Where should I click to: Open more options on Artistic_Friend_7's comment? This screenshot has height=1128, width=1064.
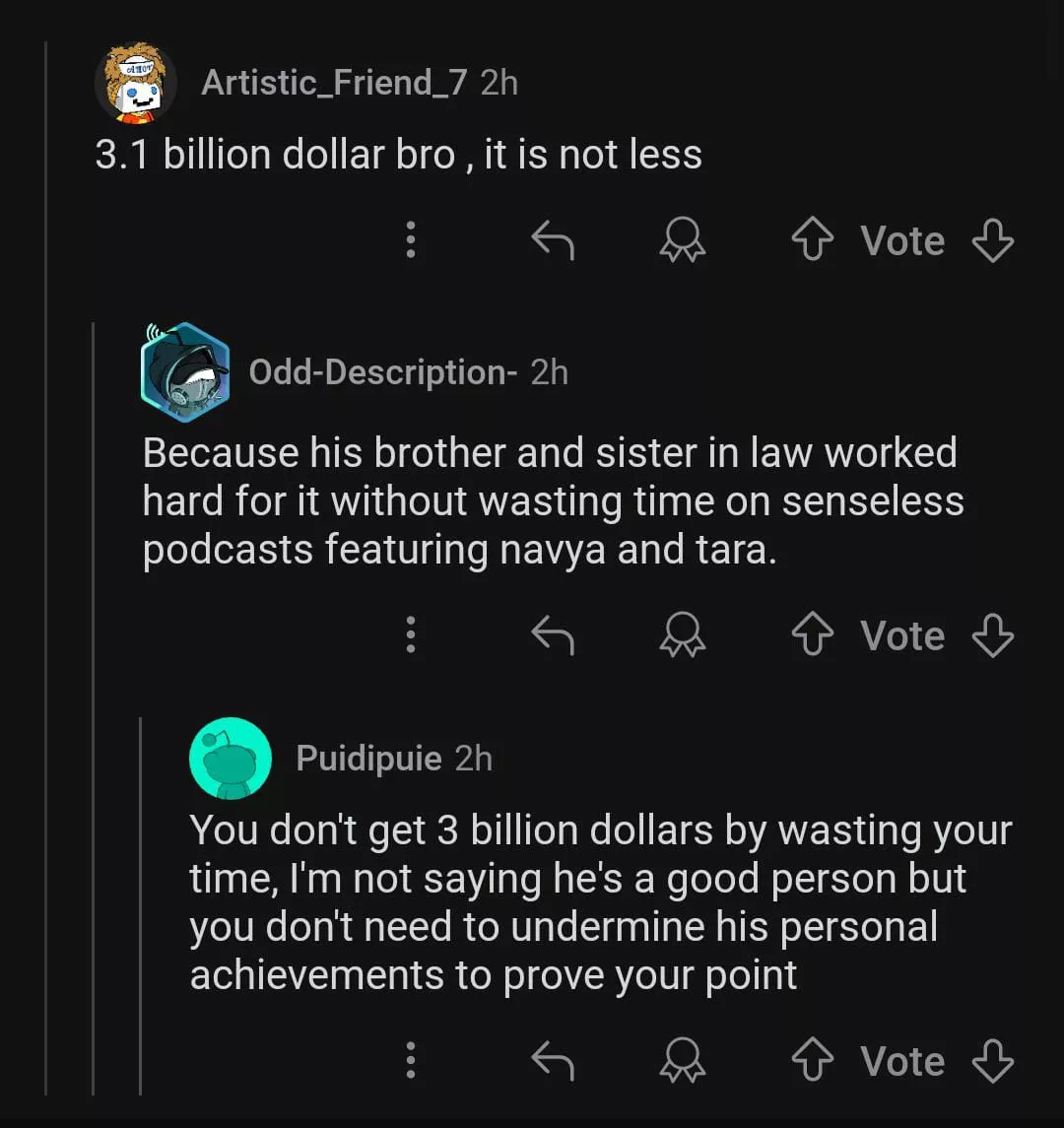(x=411, y=240)
